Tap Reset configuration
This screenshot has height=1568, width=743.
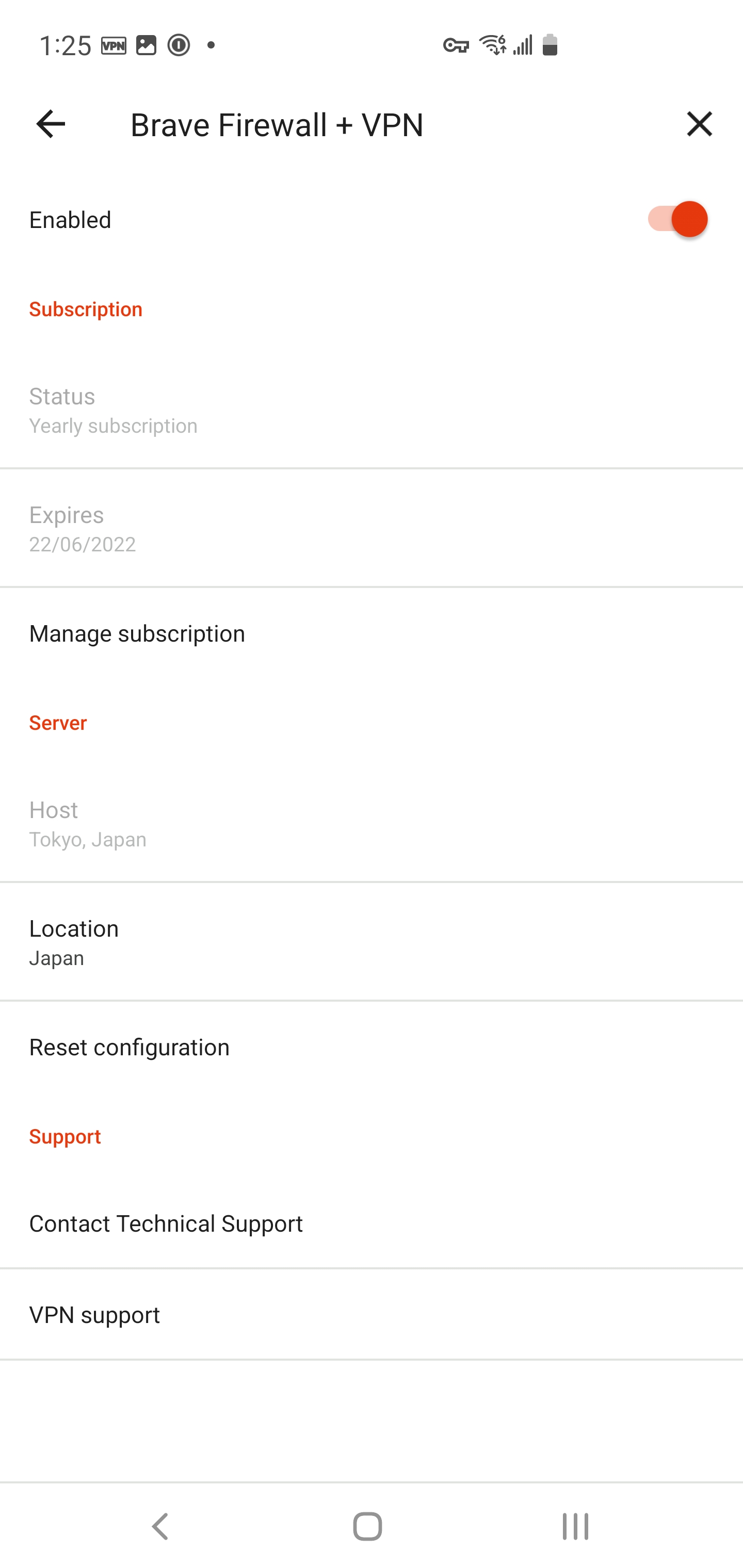click(129, 1047)
